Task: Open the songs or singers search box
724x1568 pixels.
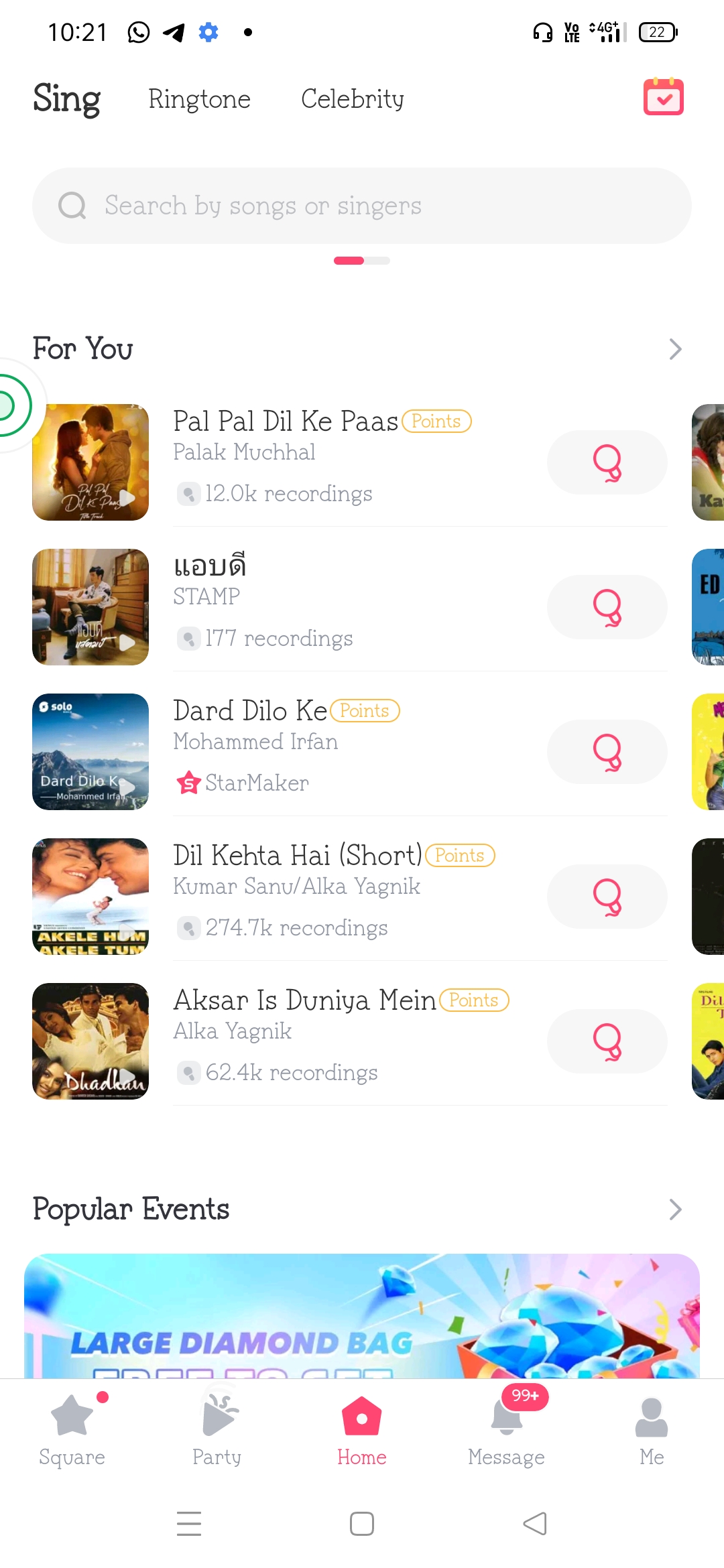Action: 362,206
